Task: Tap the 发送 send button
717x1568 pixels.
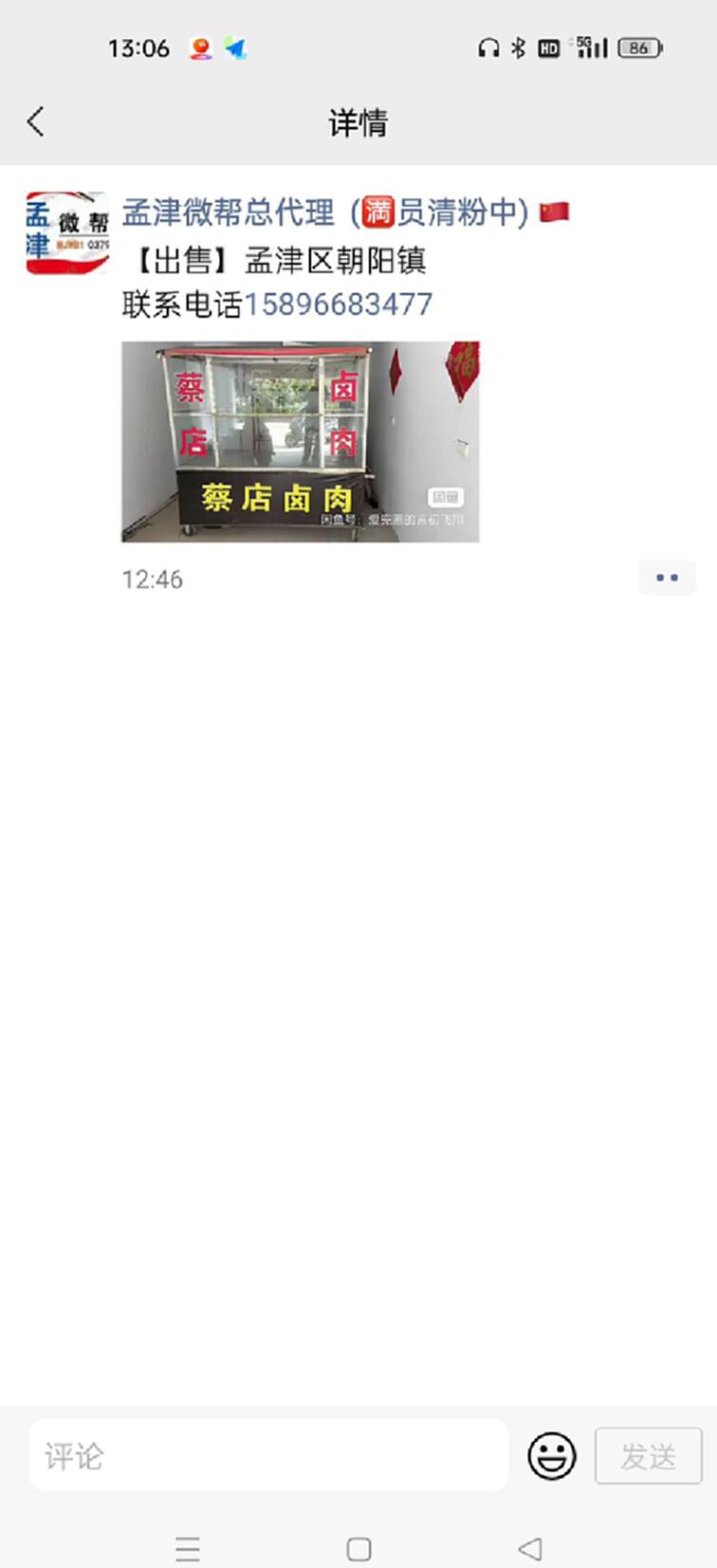Action: pos(649,1455)
